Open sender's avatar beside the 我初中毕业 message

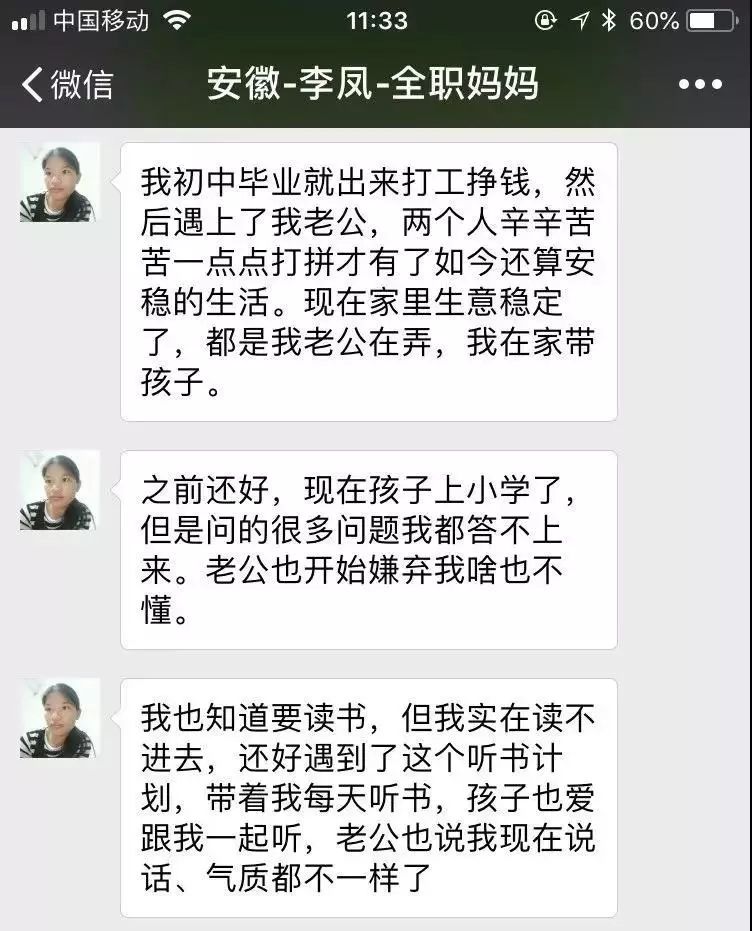(x=60, y=182)
